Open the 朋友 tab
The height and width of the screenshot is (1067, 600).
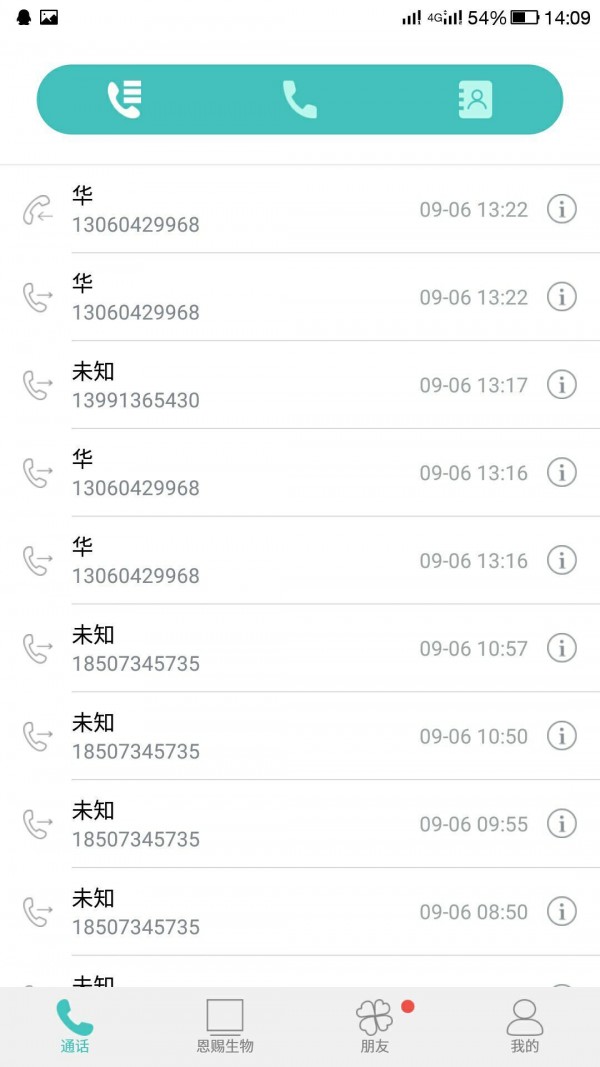pyautogui.click(x=375, y=1026)
